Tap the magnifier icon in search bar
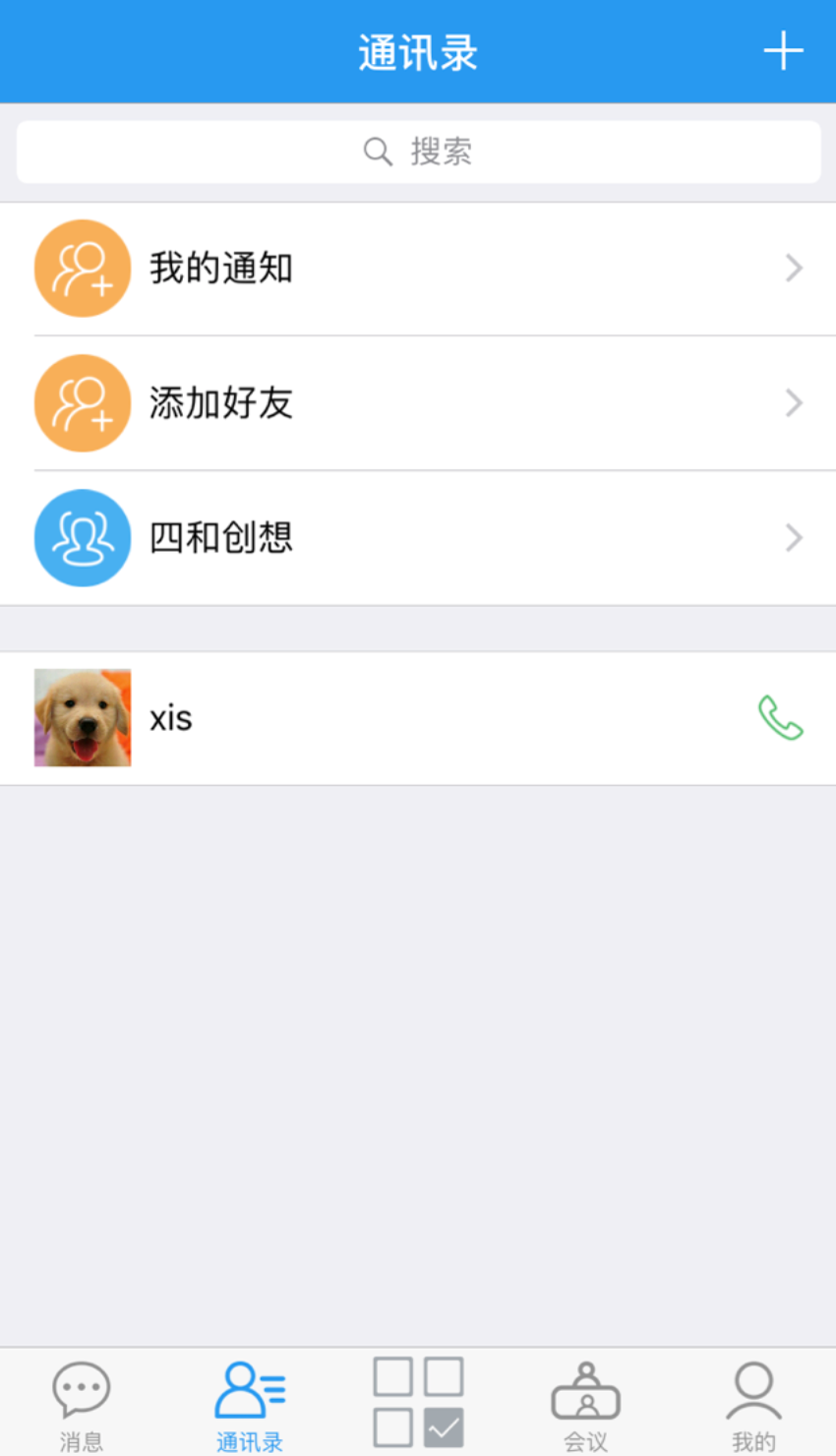The height and width of the screenshot is (1456, 836). pos(378,151)
